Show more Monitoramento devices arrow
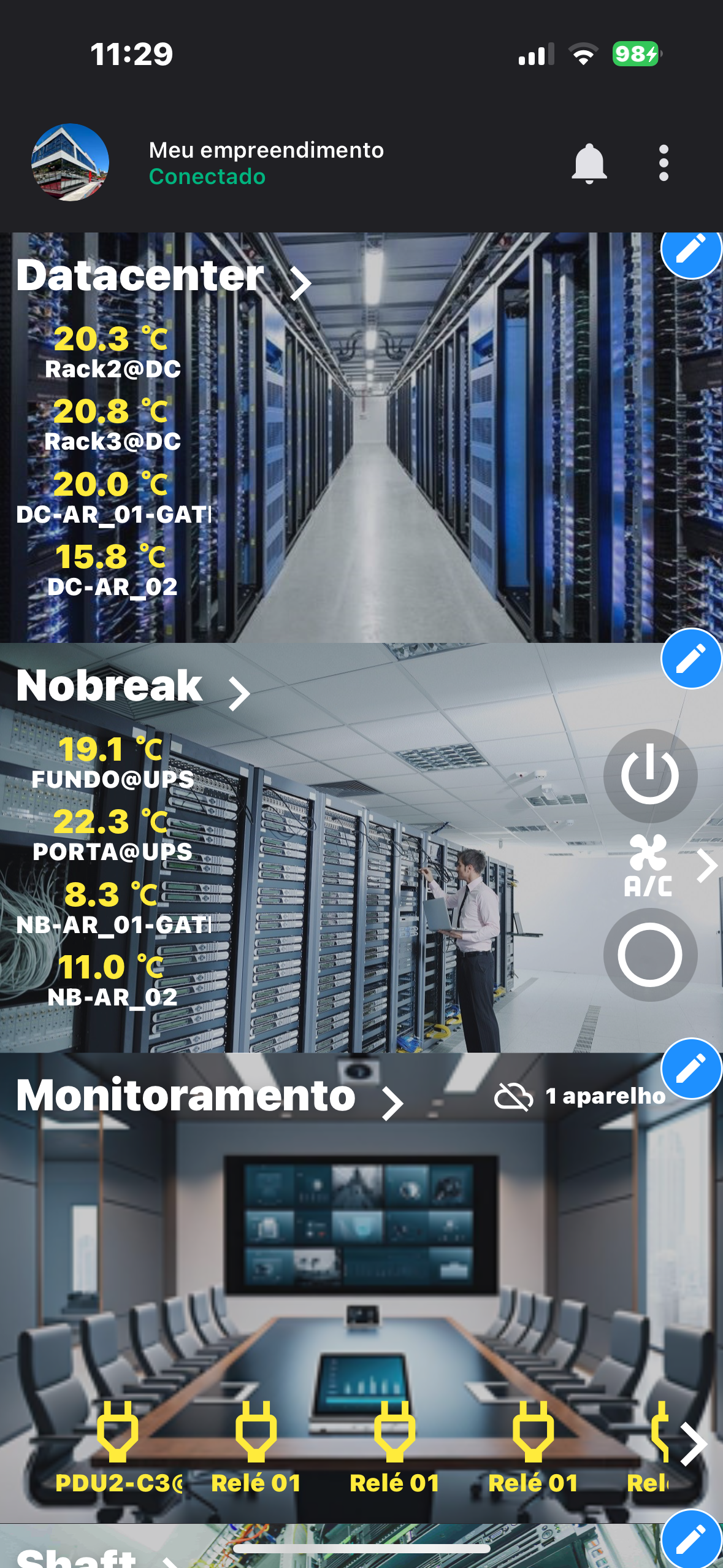 click(694, 1444)
